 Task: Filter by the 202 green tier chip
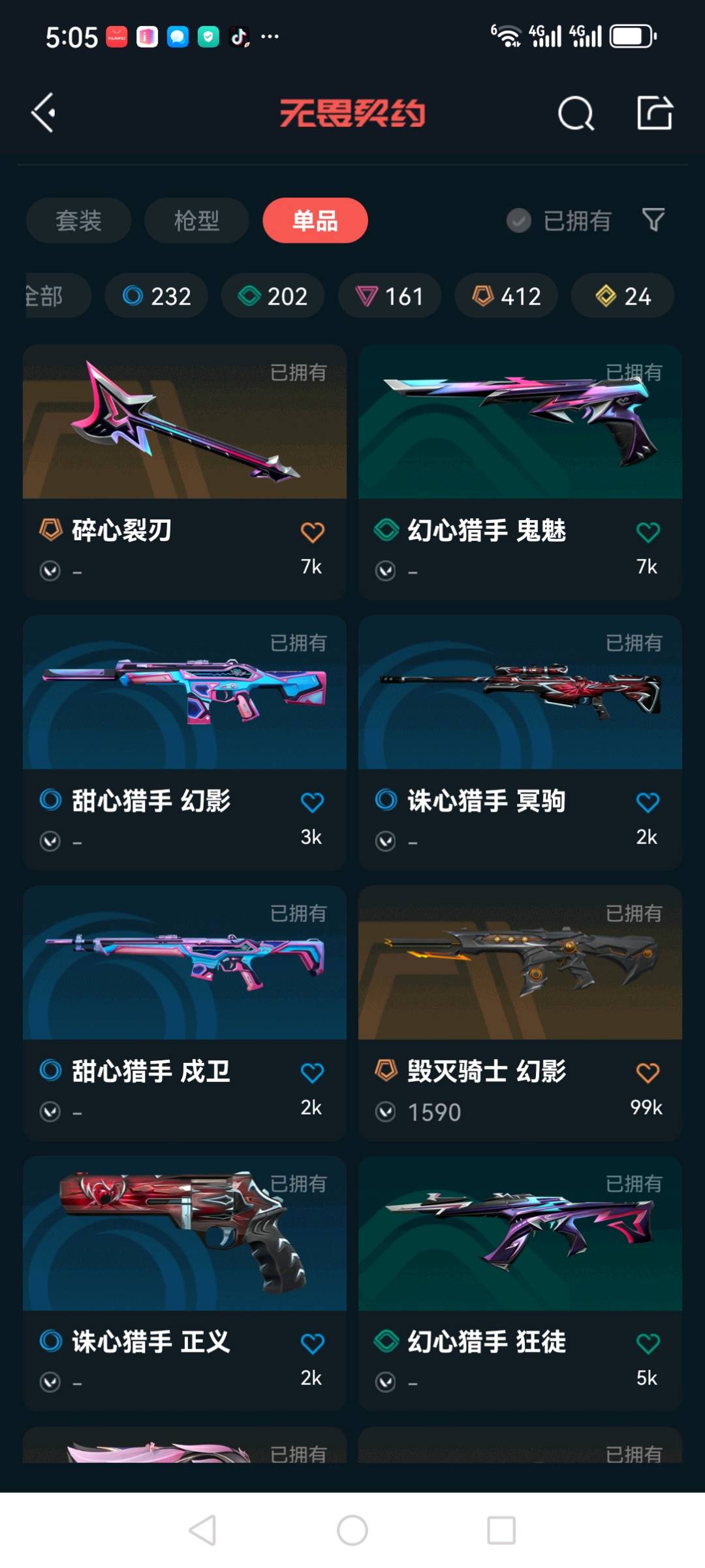(x=273, y=296)
